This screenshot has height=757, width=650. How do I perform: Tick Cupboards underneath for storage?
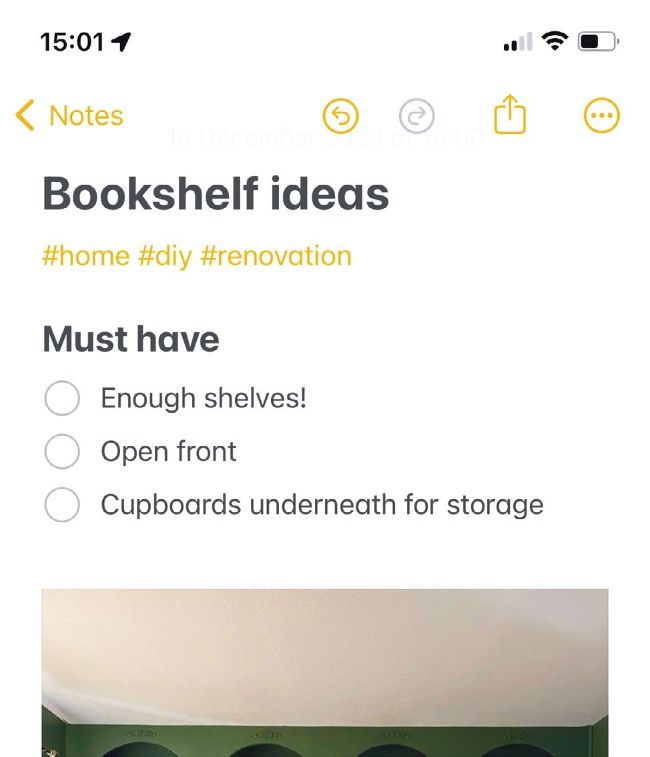point(62,504)
